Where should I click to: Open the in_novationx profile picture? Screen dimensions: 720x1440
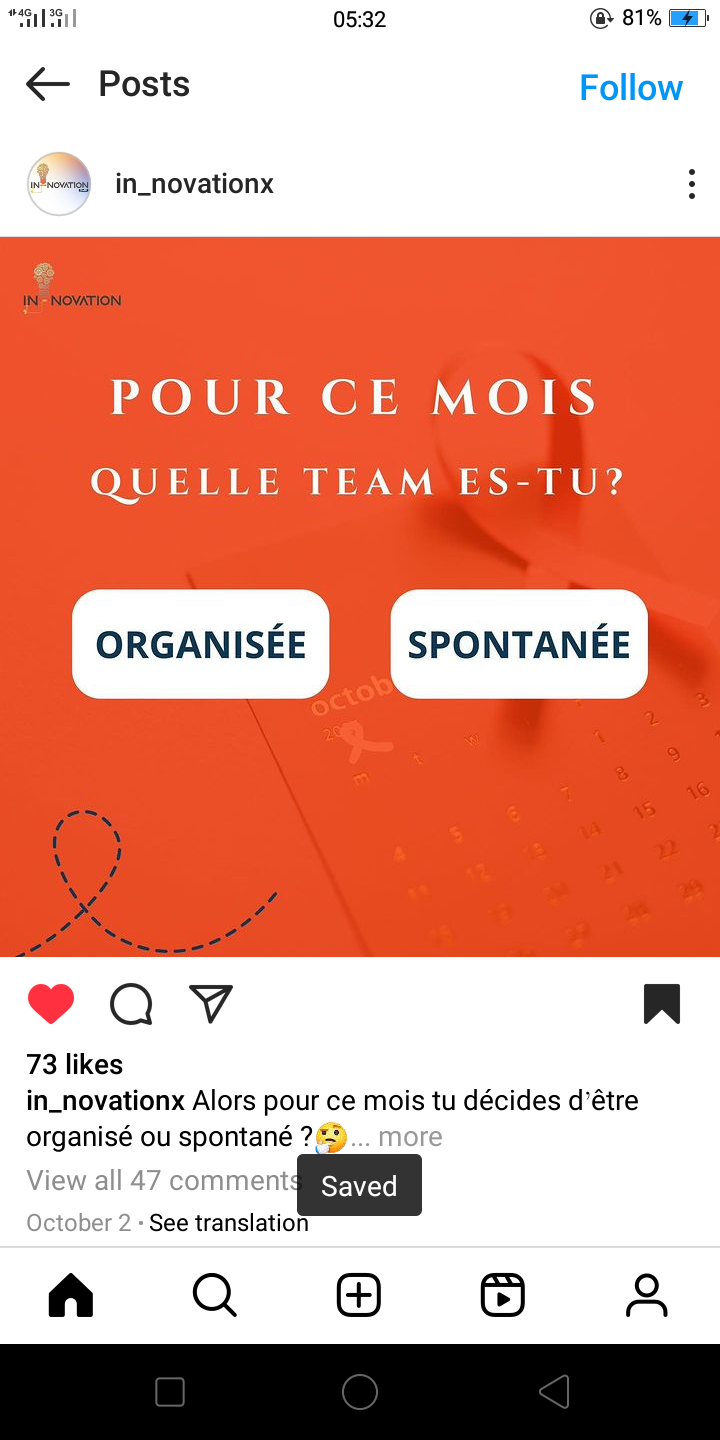[x=59, y=184]
